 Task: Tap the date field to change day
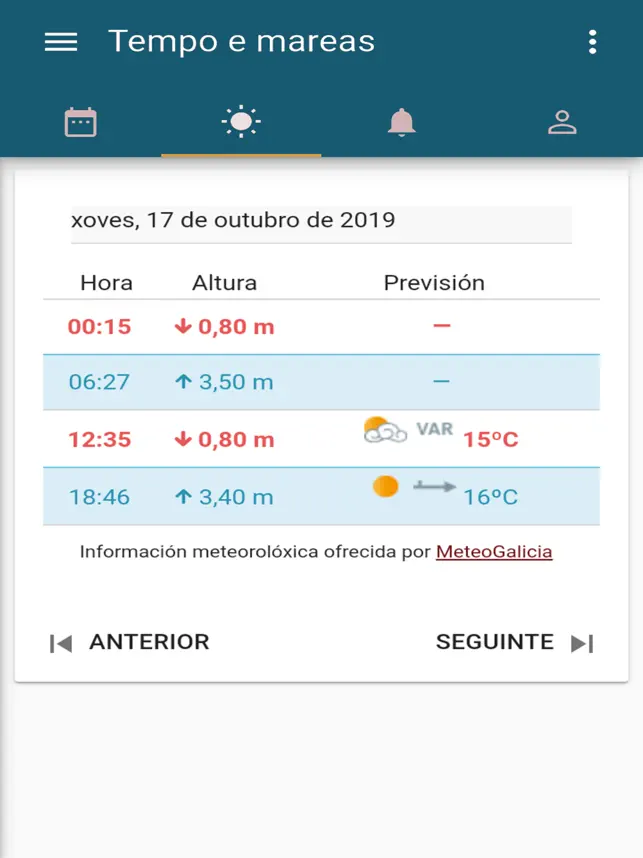[x=320, y=221]
